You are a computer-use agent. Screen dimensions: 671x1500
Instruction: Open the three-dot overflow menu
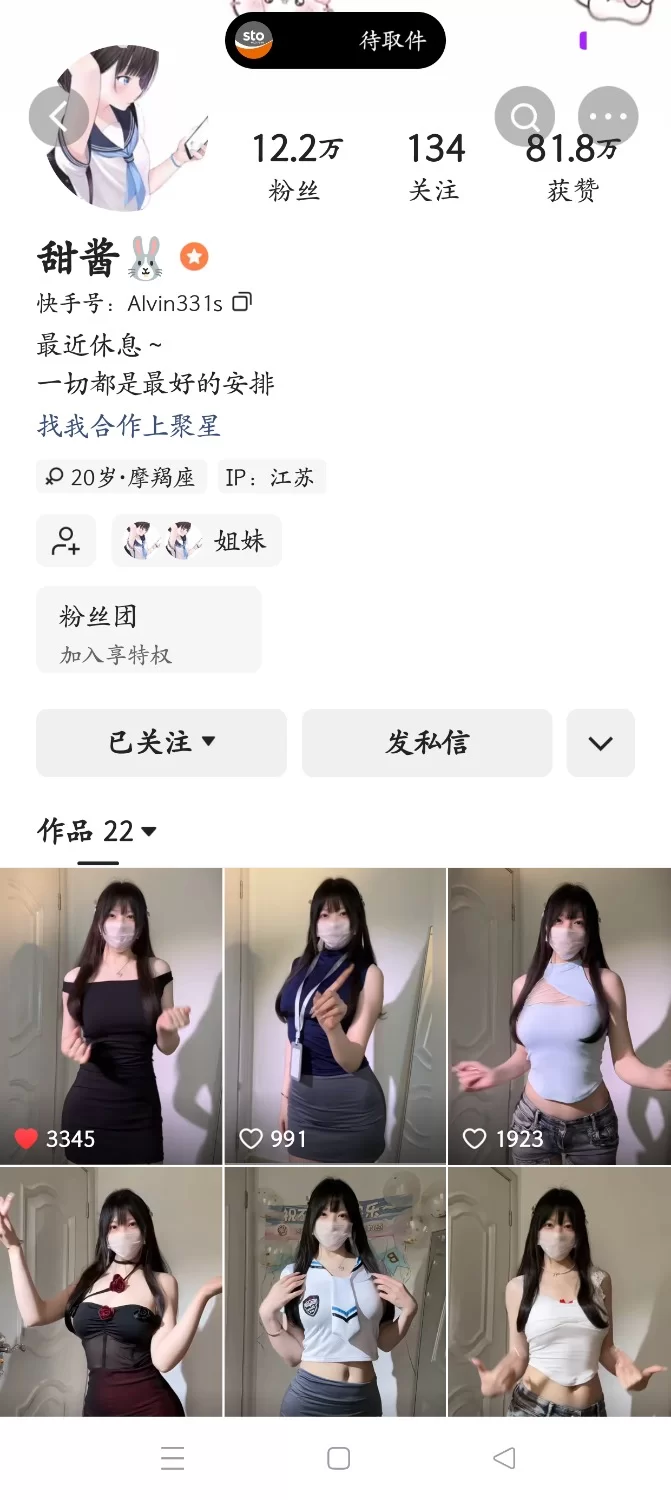click(608, 117)
